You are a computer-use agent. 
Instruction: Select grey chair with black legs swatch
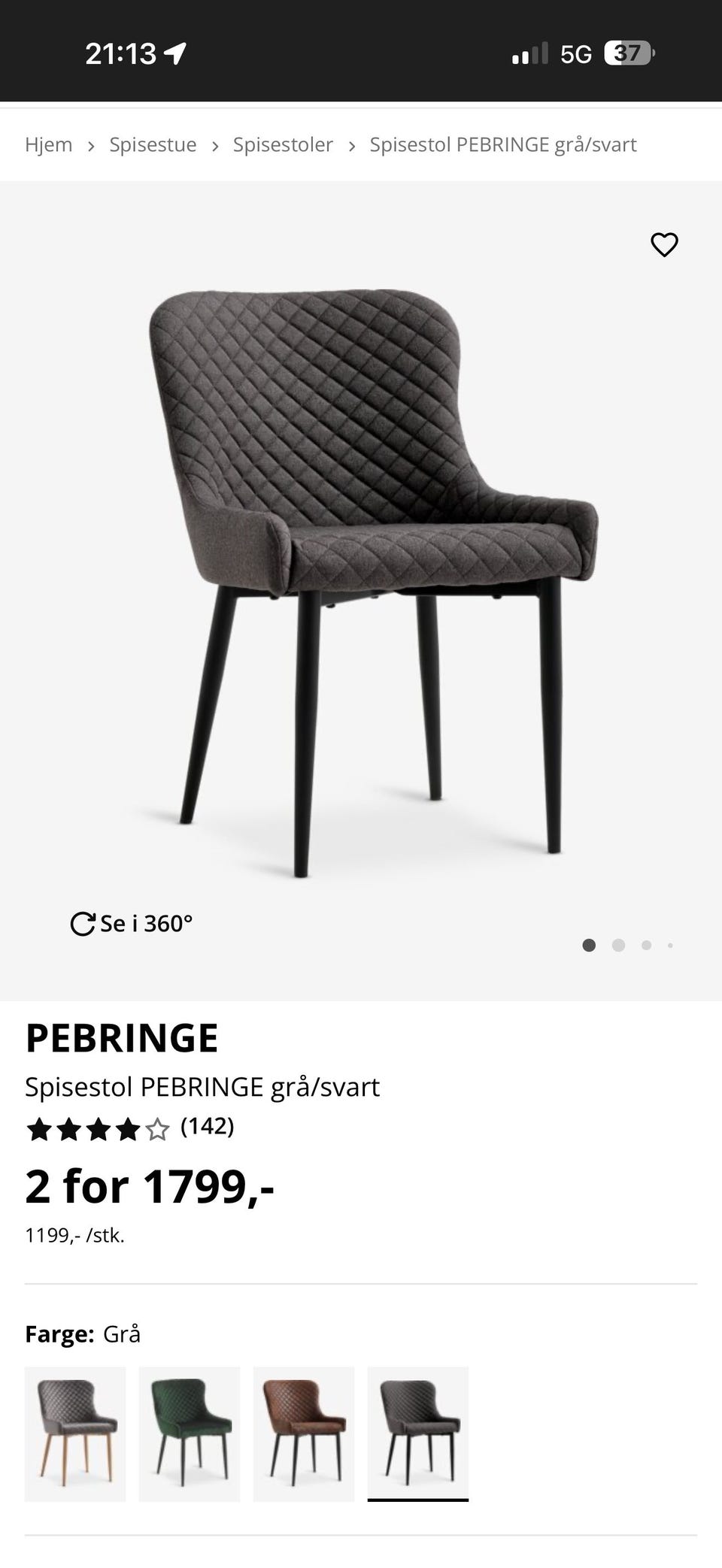(418, 1433)
